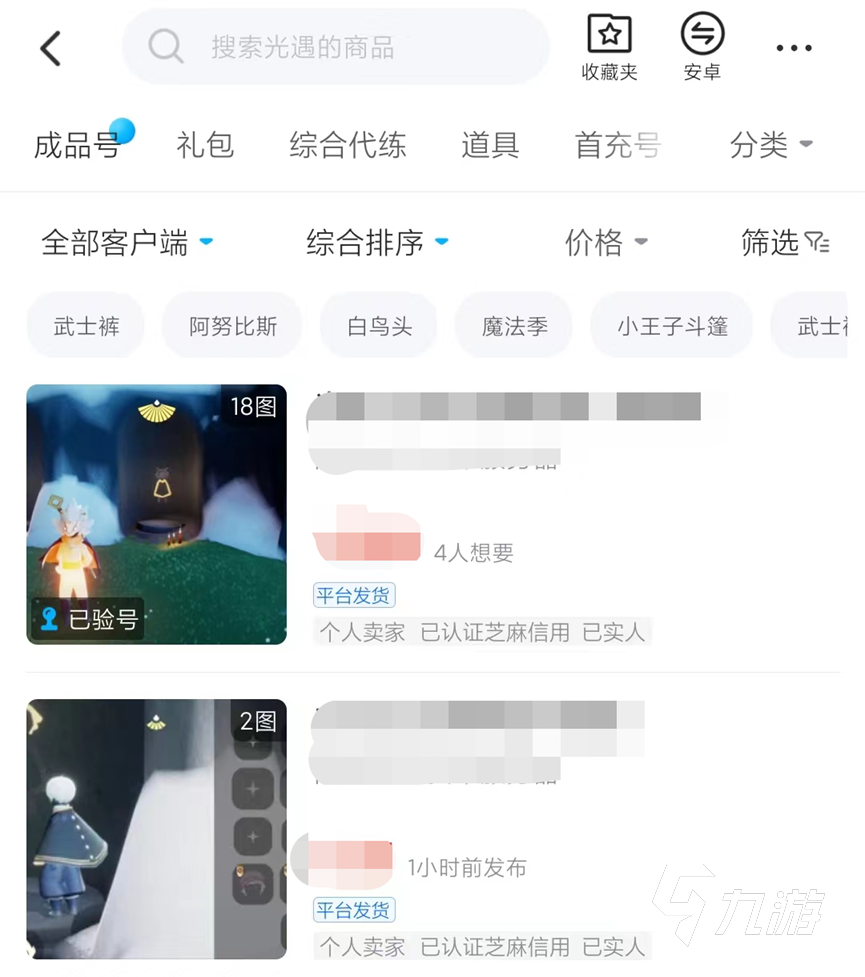Open the 收藏夹 favorites folder
865x977 pixels.
point(609,47)
